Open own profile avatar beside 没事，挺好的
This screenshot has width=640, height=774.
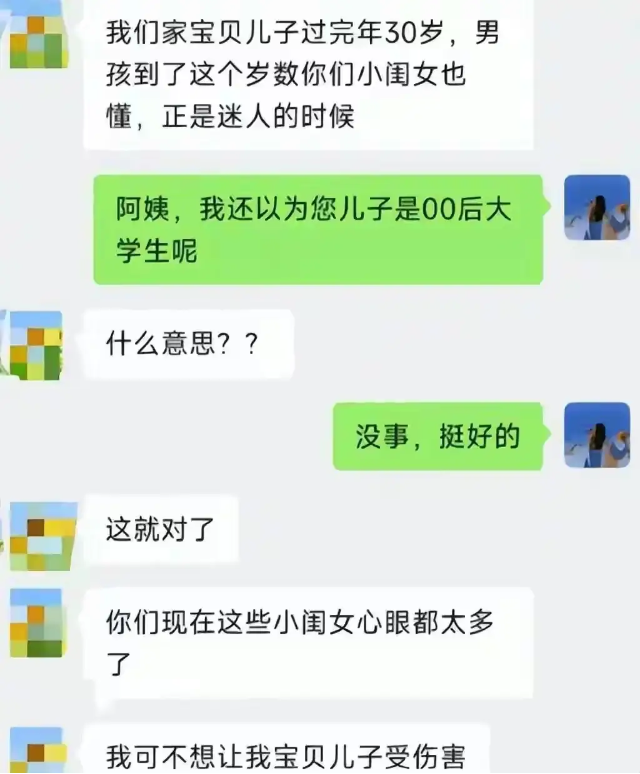[596, 436]
